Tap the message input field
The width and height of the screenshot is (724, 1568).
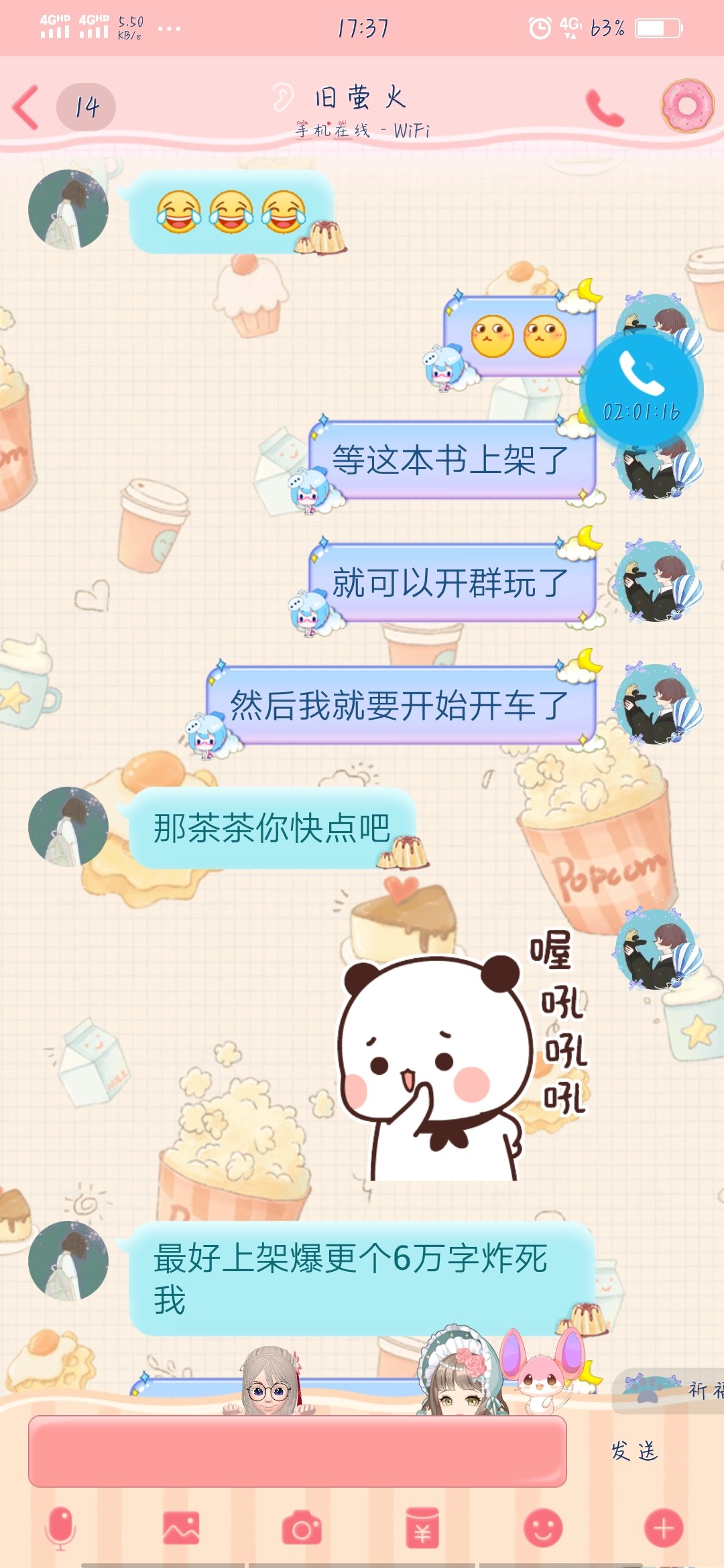click(297, 1451)
